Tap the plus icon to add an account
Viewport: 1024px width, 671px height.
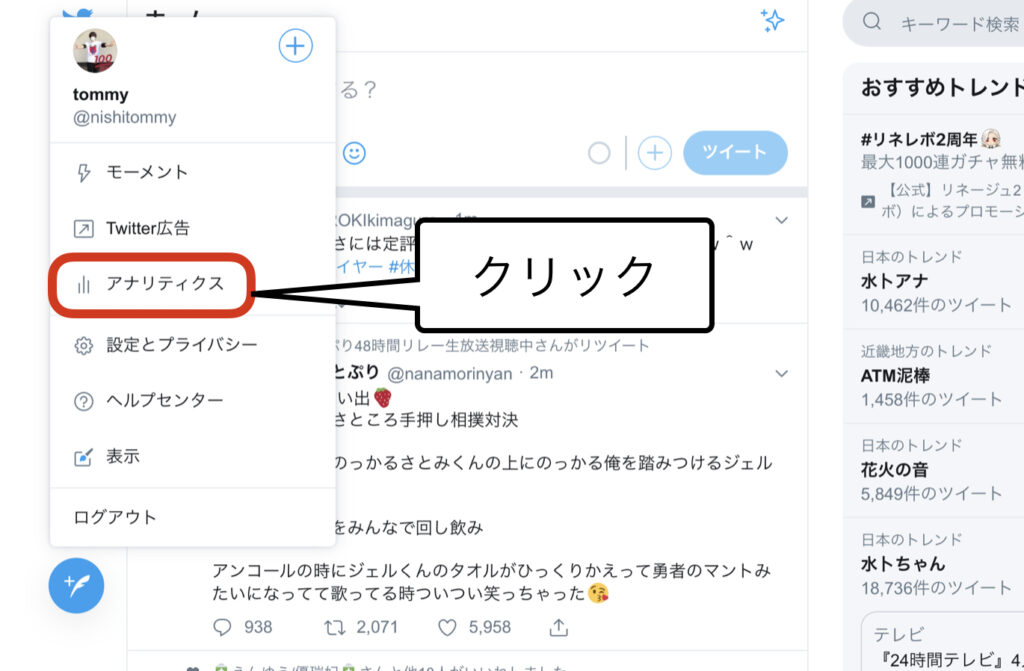(295, 45)
